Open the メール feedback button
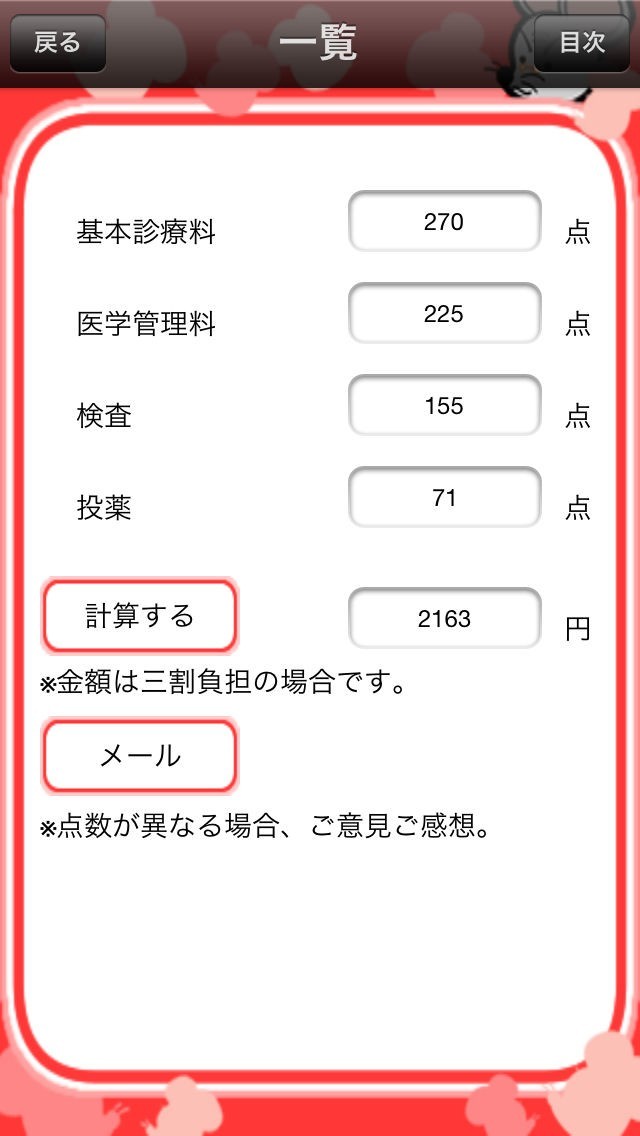This screenshot has width=640, height=1136. 140,756
